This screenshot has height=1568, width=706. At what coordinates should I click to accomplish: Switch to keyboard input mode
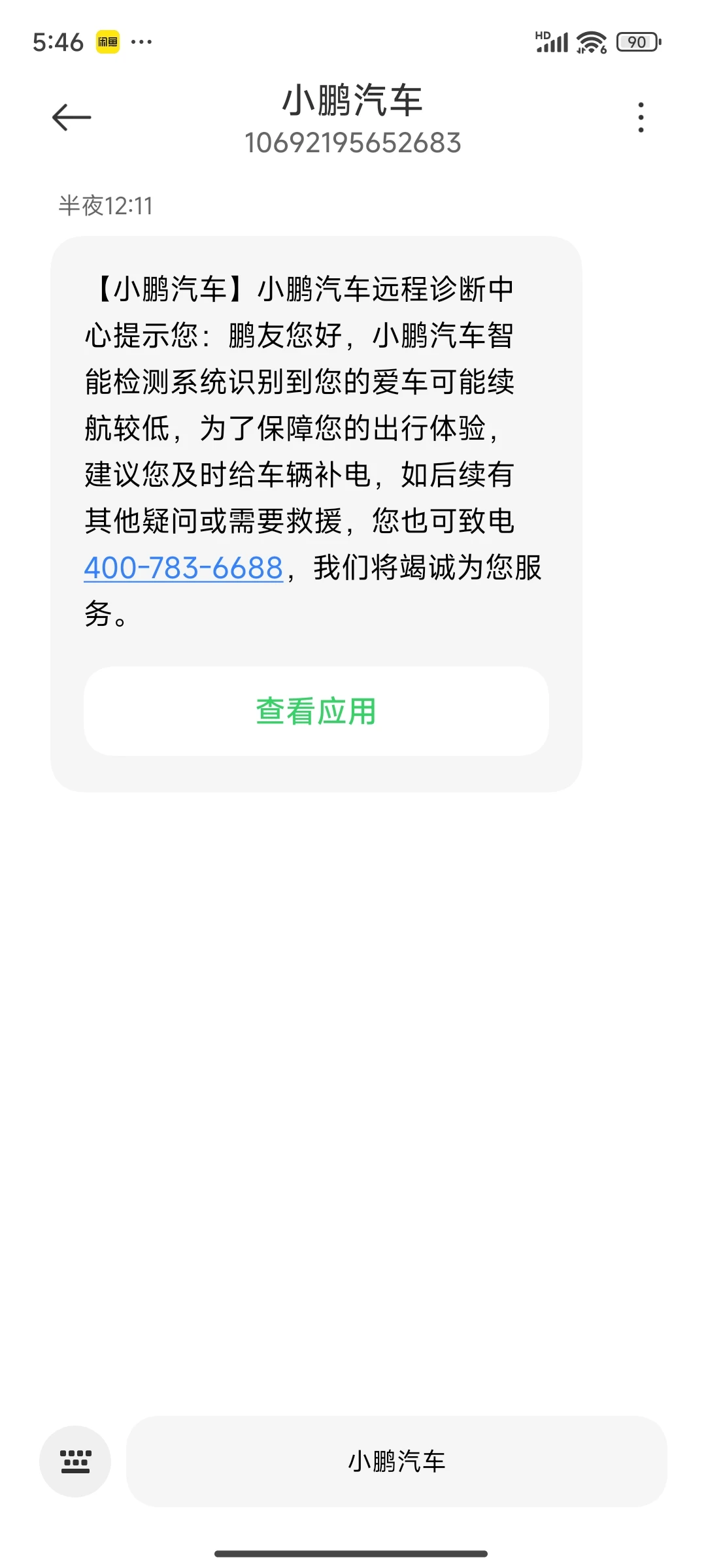pos(75,1462)
